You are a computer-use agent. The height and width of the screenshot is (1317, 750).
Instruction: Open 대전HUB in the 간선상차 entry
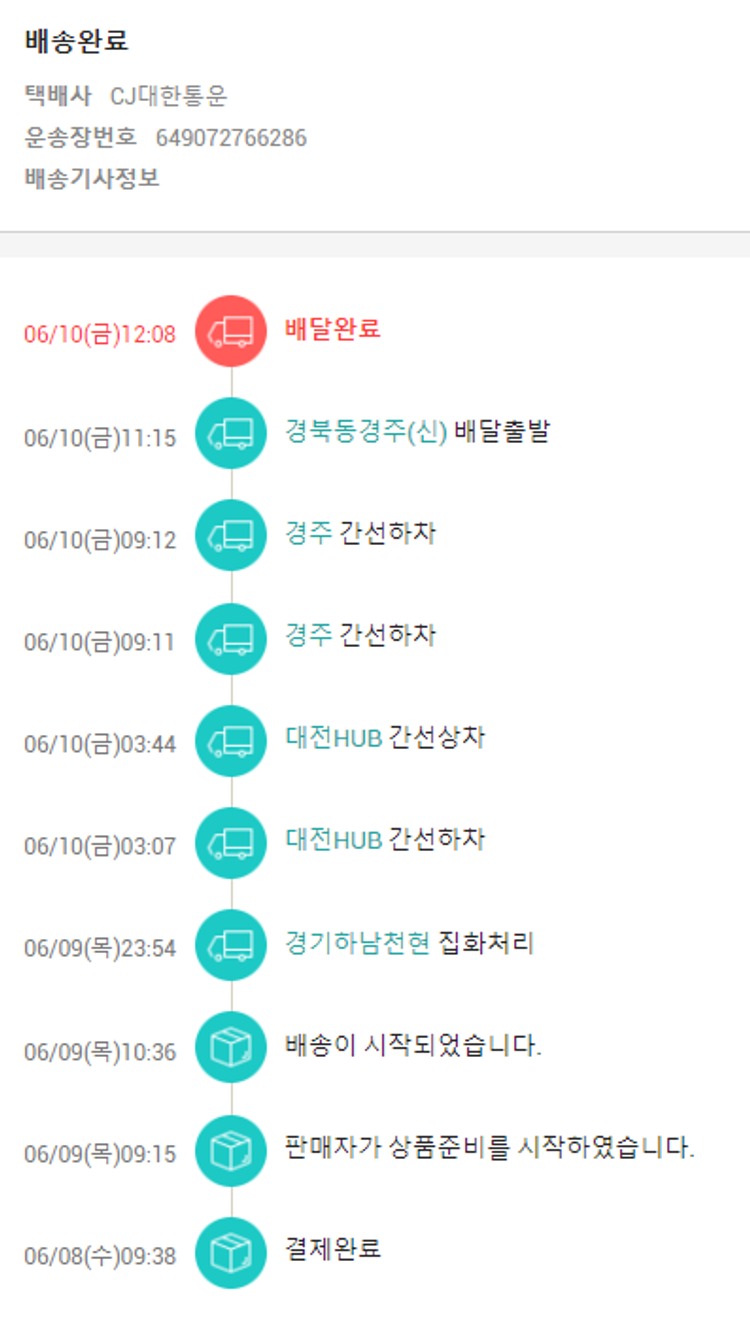point(334,738)
